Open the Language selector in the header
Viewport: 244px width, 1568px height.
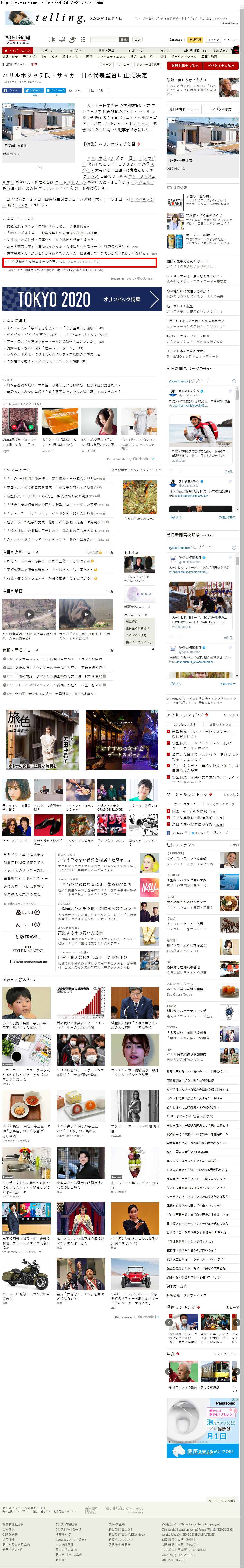(x=175, y=40)
